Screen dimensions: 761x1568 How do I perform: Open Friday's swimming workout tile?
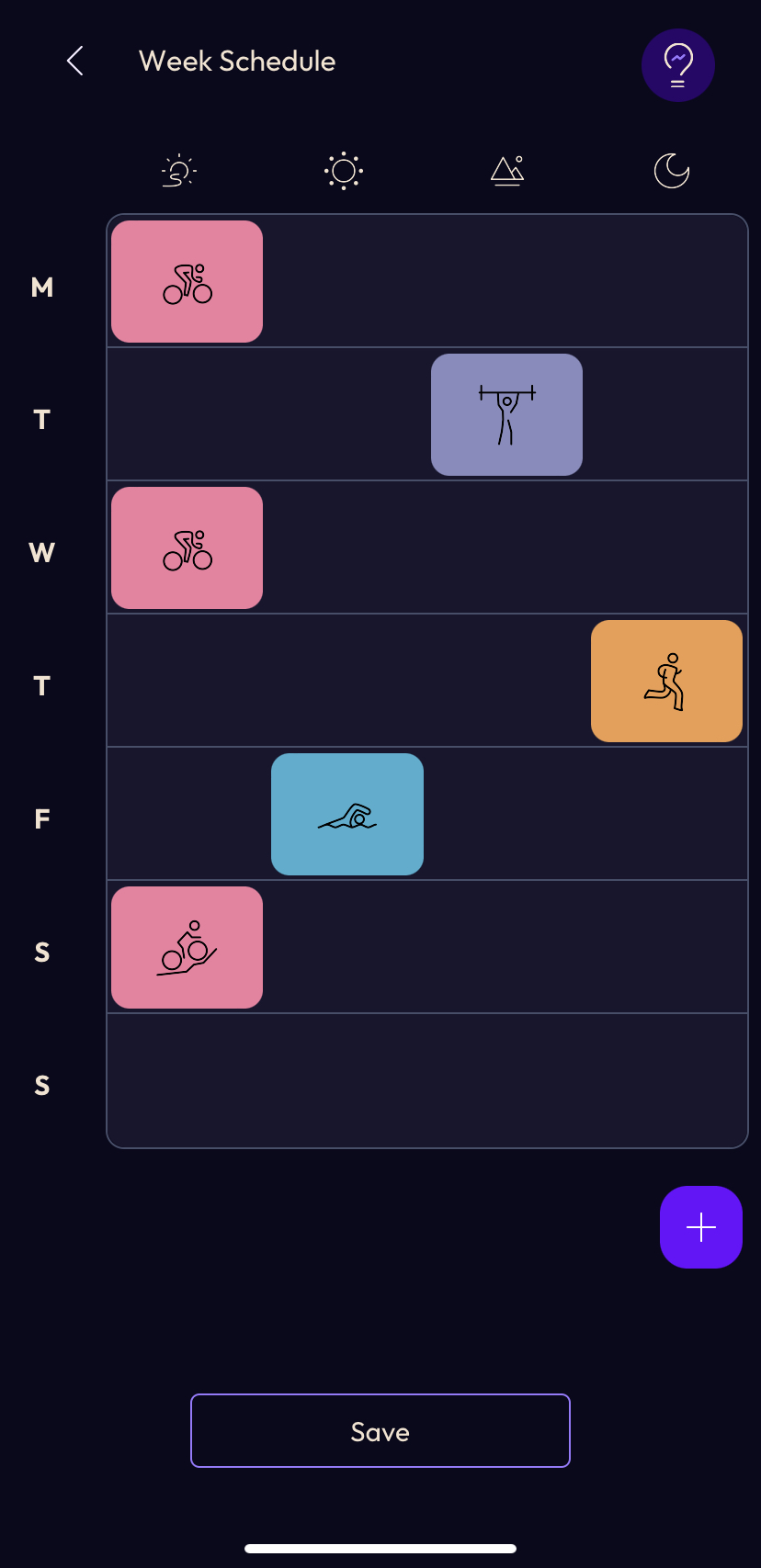347,815
